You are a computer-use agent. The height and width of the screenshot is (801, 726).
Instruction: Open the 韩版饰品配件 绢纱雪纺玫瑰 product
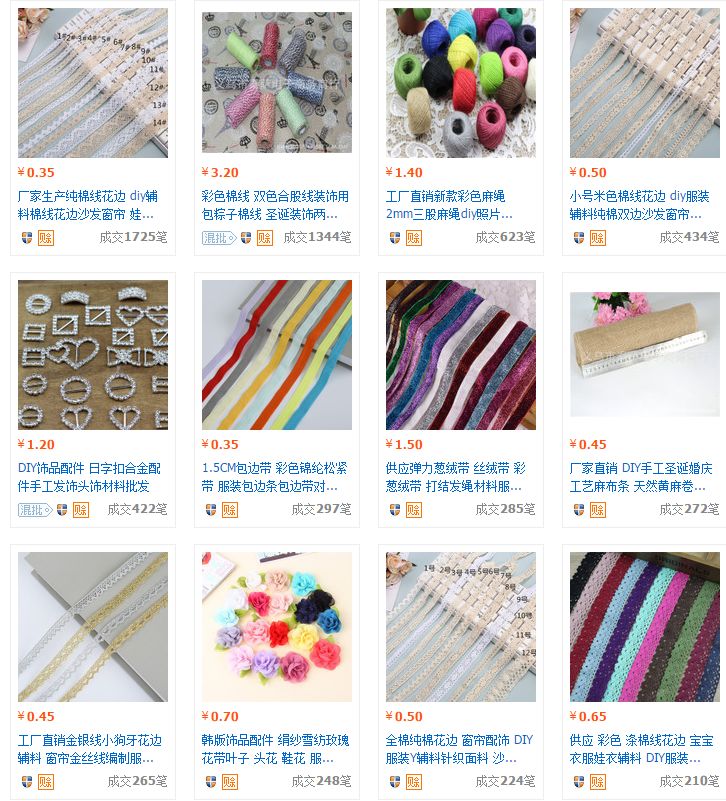[x=276, y=627]
